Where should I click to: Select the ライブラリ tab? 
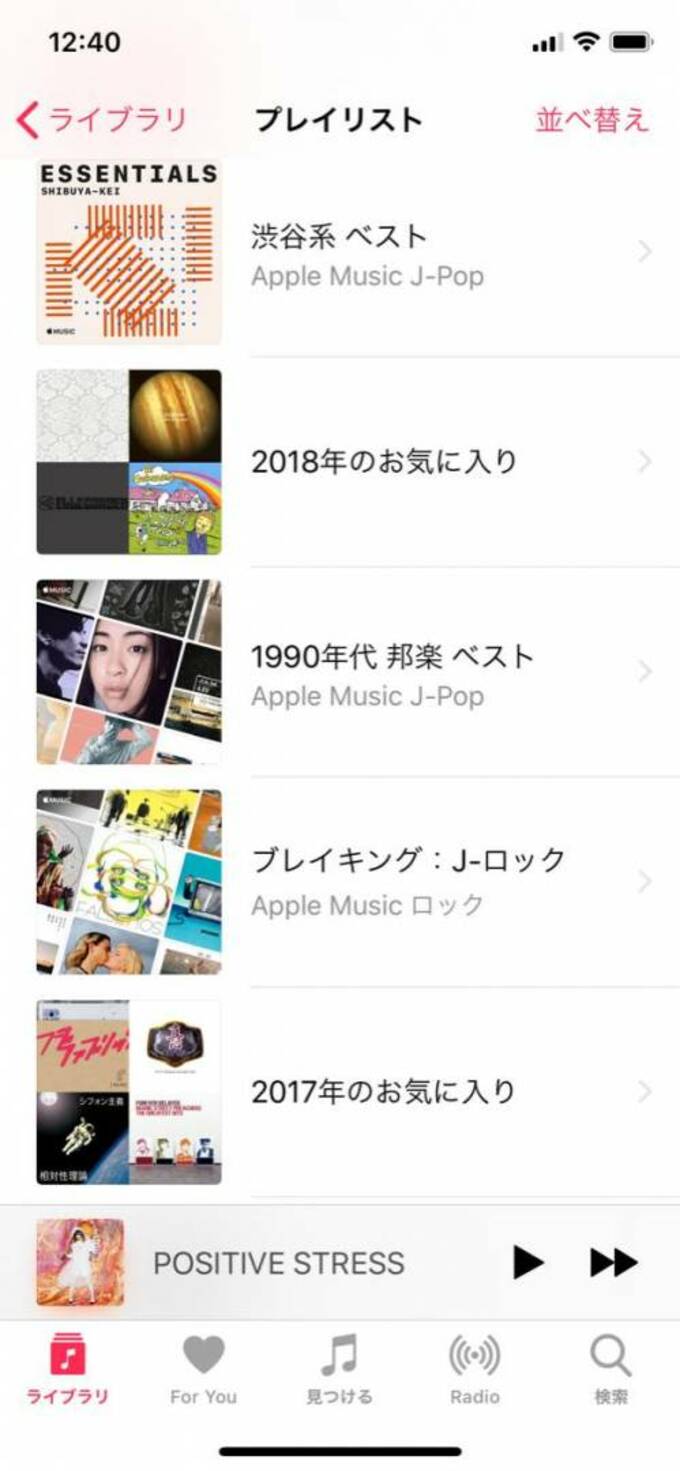pos(67,1370)
